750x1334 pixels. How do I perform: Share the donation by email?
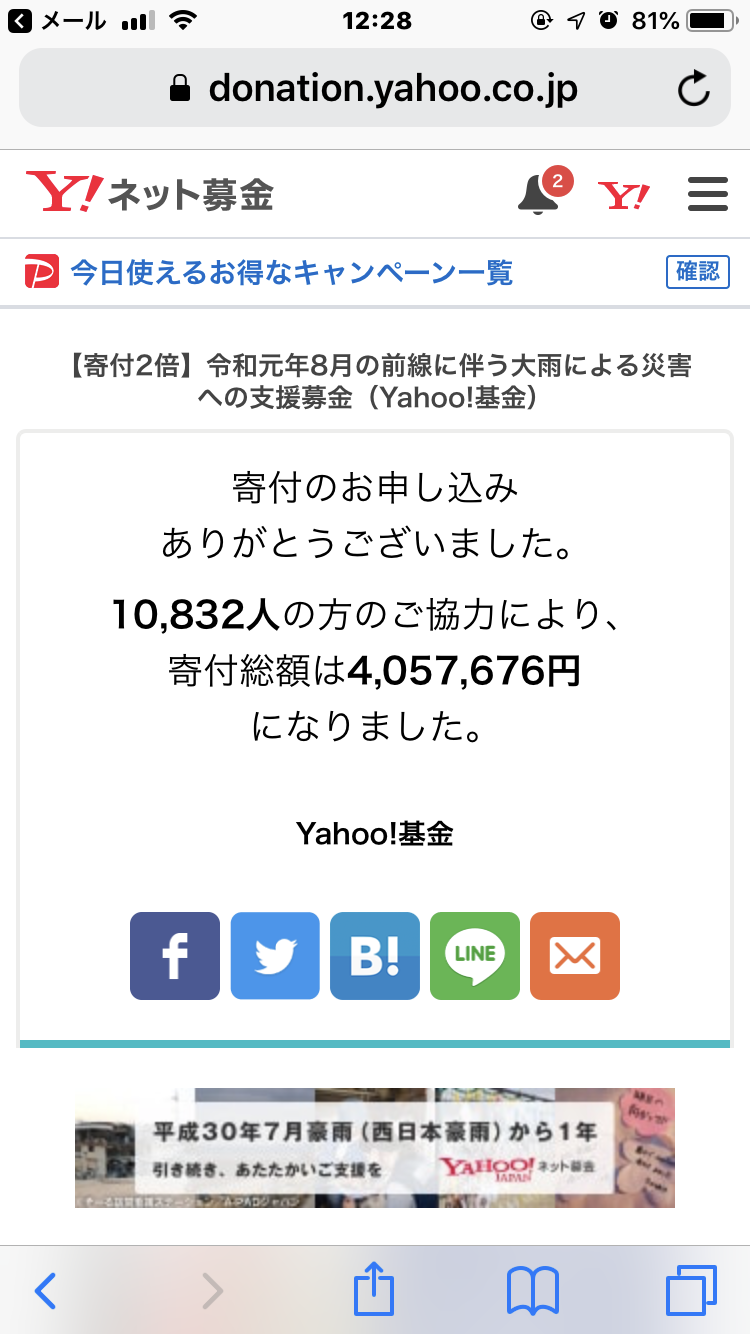coord(575,956)
